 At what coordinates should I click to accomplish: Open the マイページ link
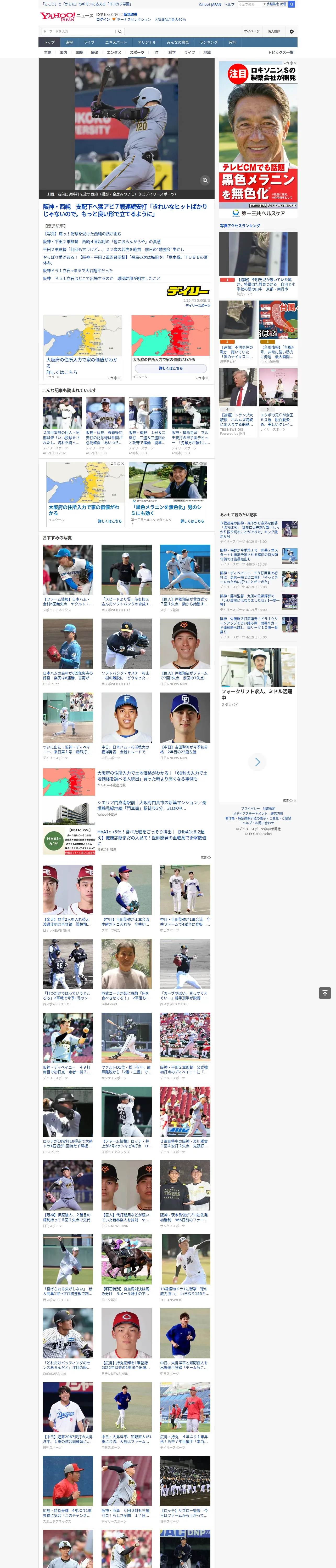pos(252,32)
